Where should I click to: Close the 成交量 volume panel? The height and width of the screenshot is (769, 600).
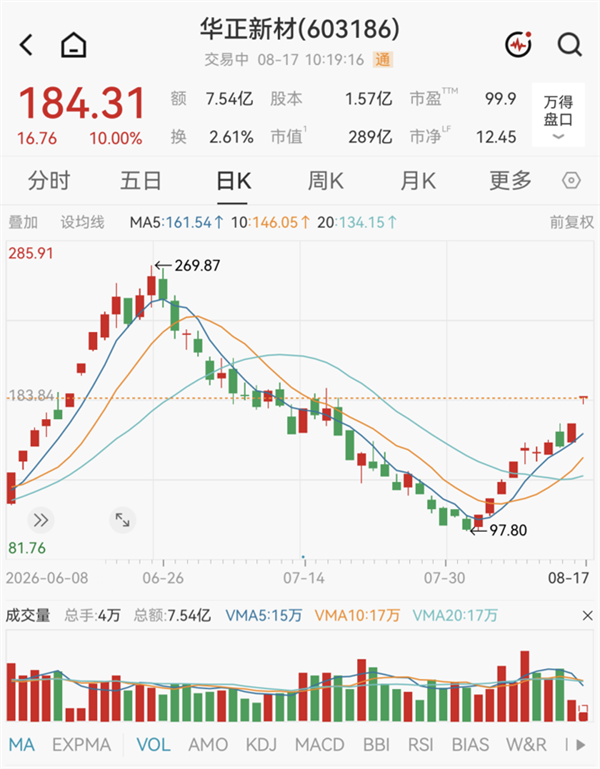click(587, 615)
